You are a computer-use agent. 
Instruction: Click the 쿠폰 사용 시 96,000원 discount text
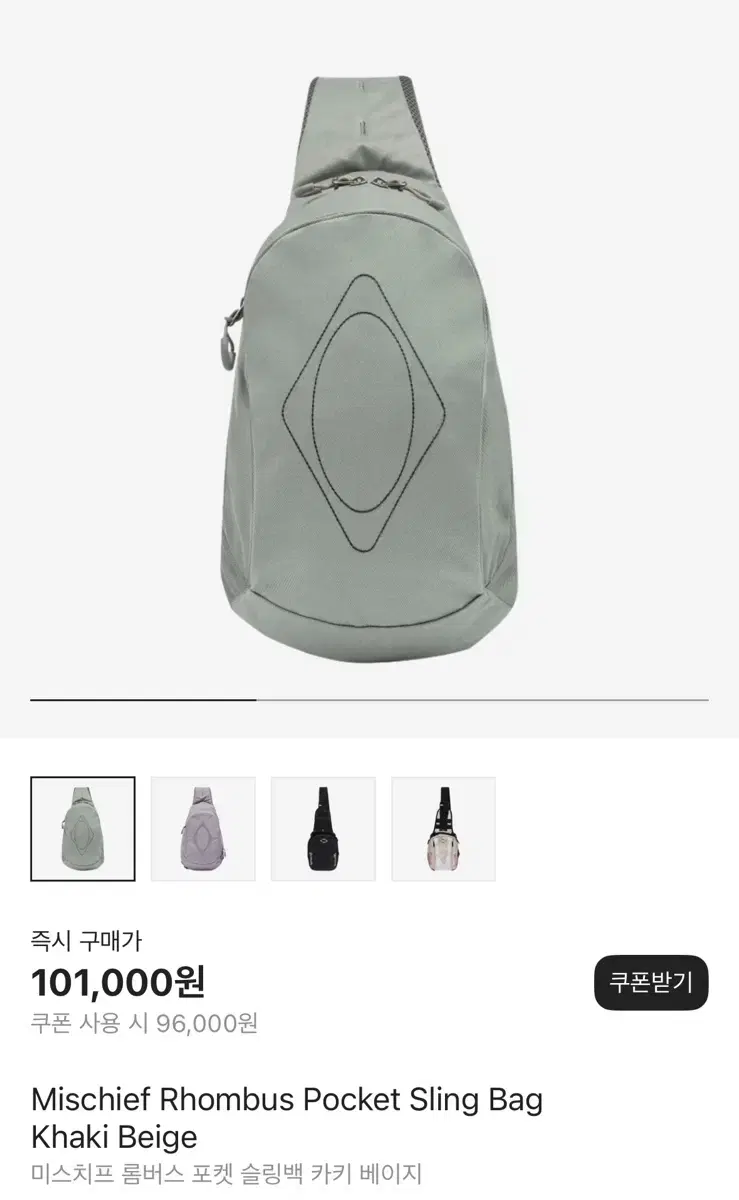(x=145, y=1022)
